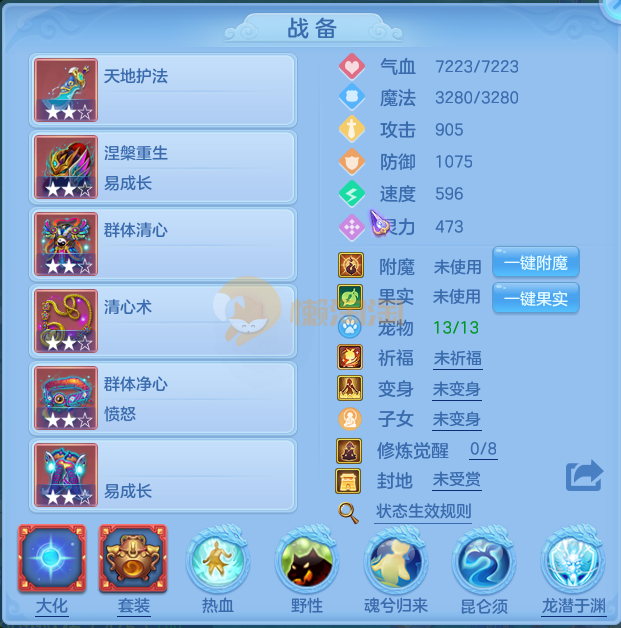Open the 涅槃重生 pet card
Image resolution: width=621 pixels, height=628 pixels.
click(164, 167)
